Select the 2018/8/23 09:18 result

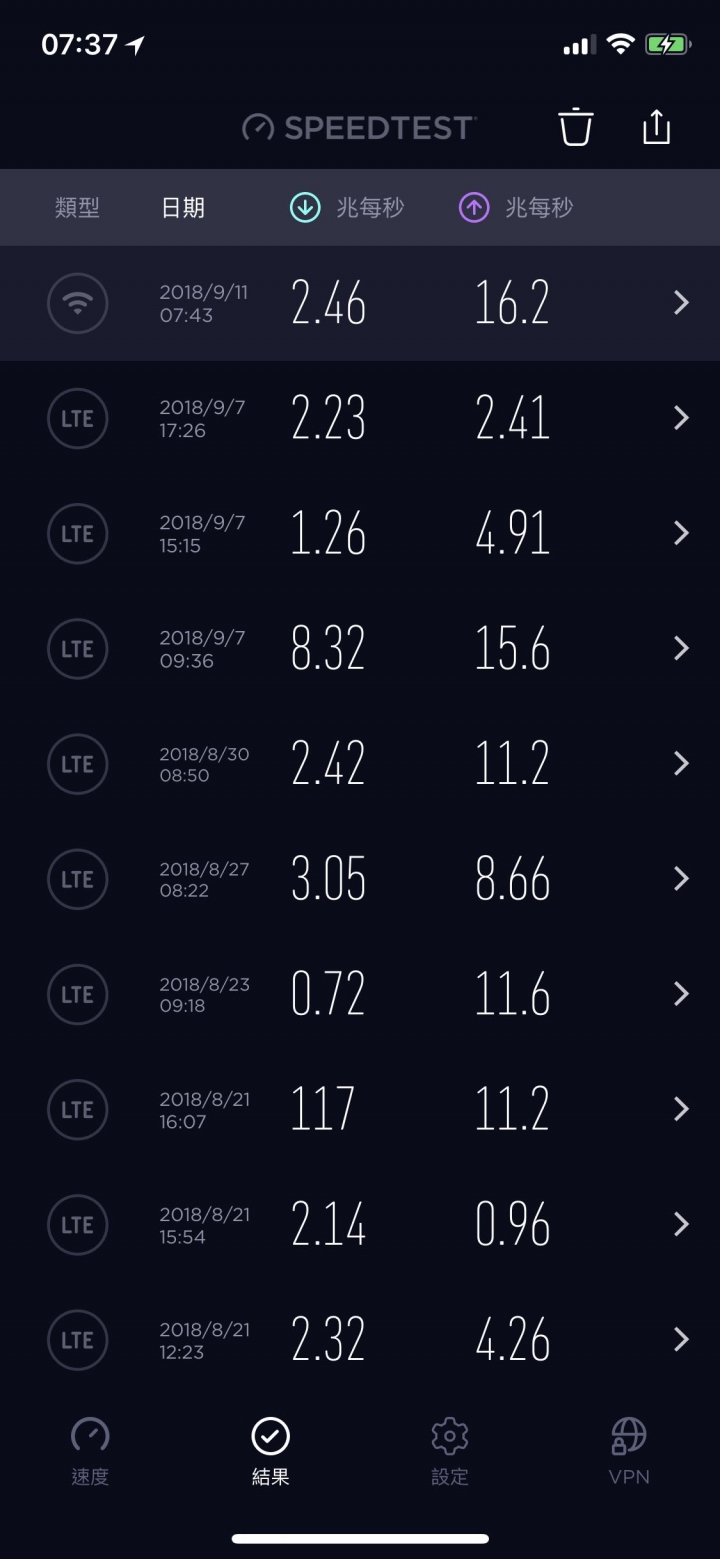tap(360, 993)
